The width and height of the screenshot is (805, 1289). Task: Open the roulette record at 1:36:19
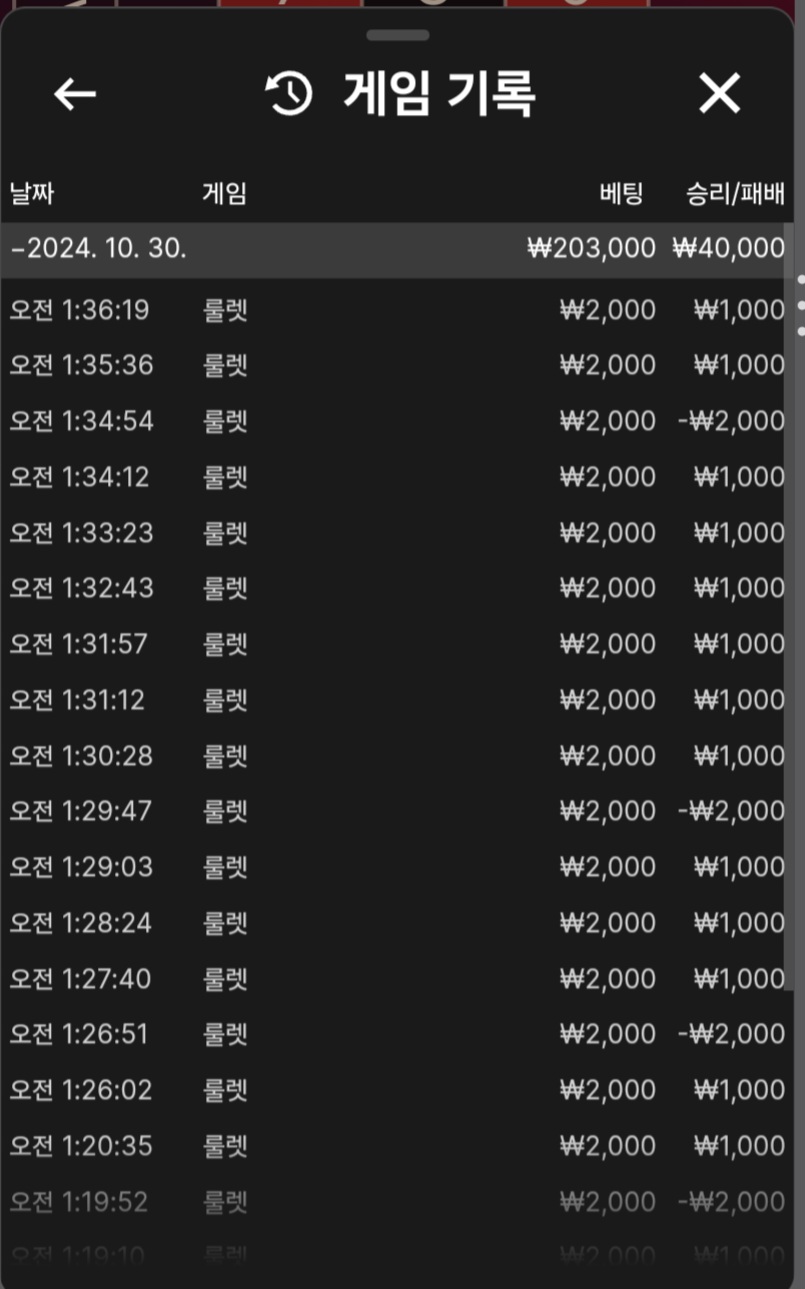pyautogui.click(x=396, y=310)
